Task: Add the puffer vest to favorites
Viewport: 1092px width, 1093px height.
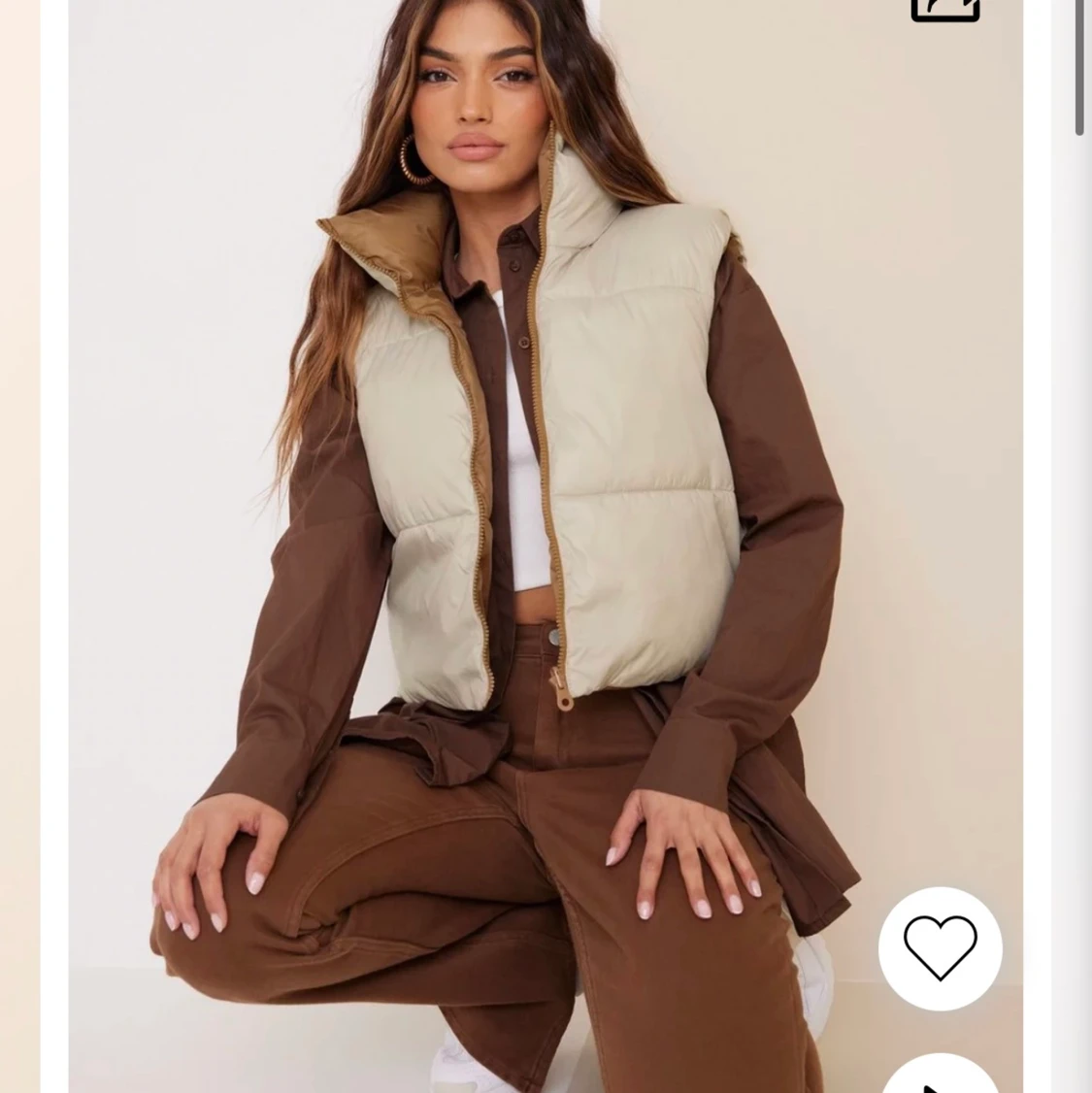Action: coord(940,947)
